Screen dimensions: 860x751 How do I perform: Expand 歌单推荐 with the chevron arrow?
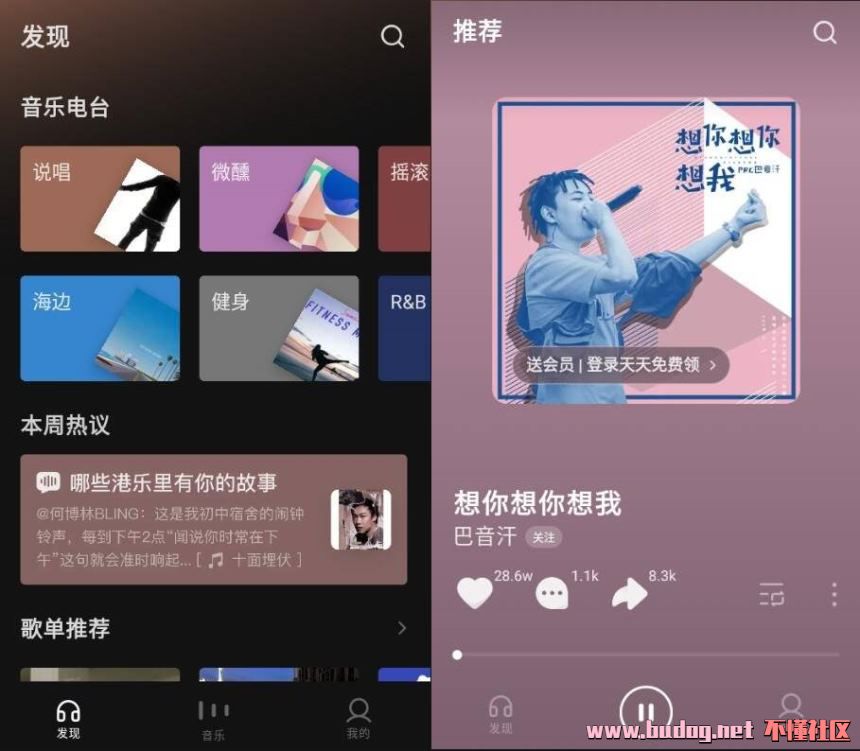tap(402, 628)
